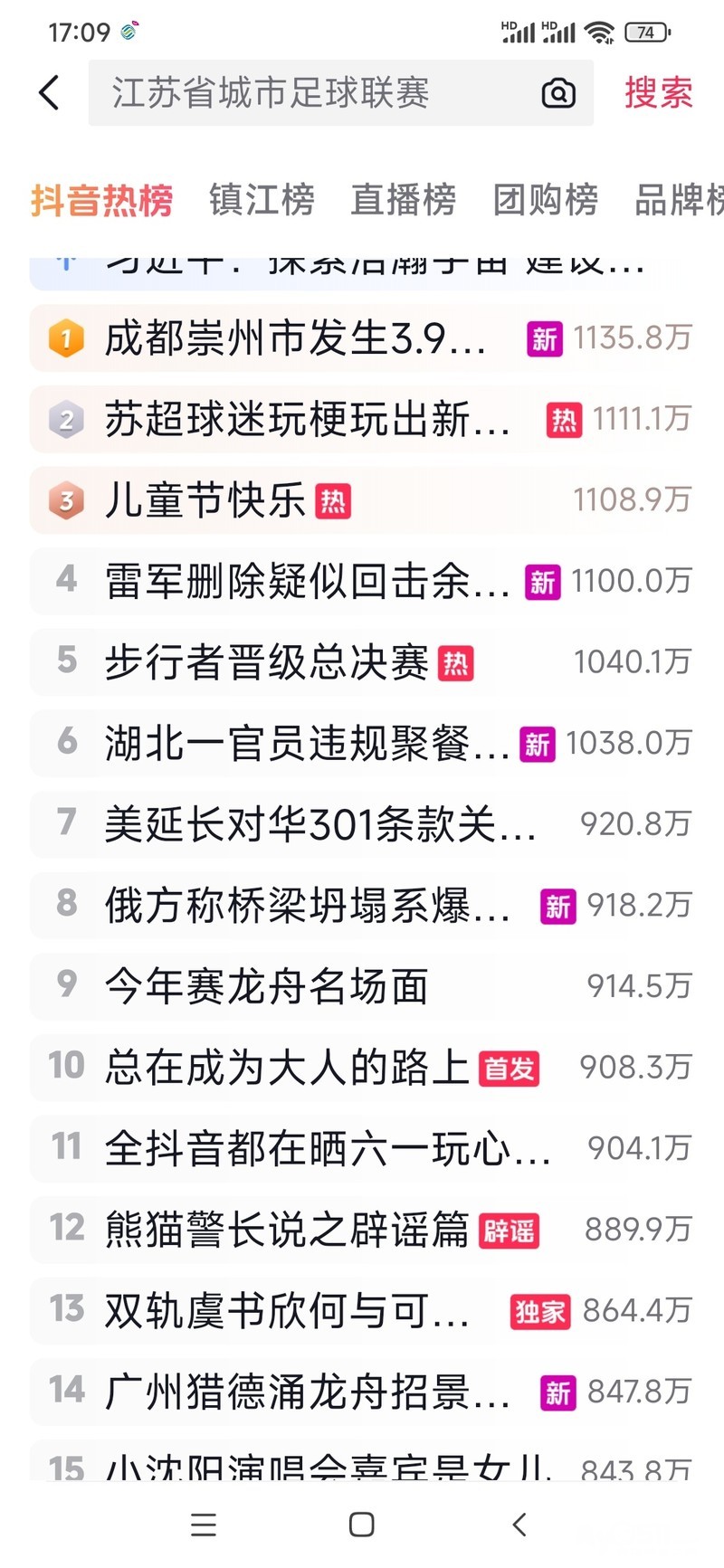Viewport: 724px width, 1568px height.
Task: Tap the red 搜索 button
Action: (658, 93)
